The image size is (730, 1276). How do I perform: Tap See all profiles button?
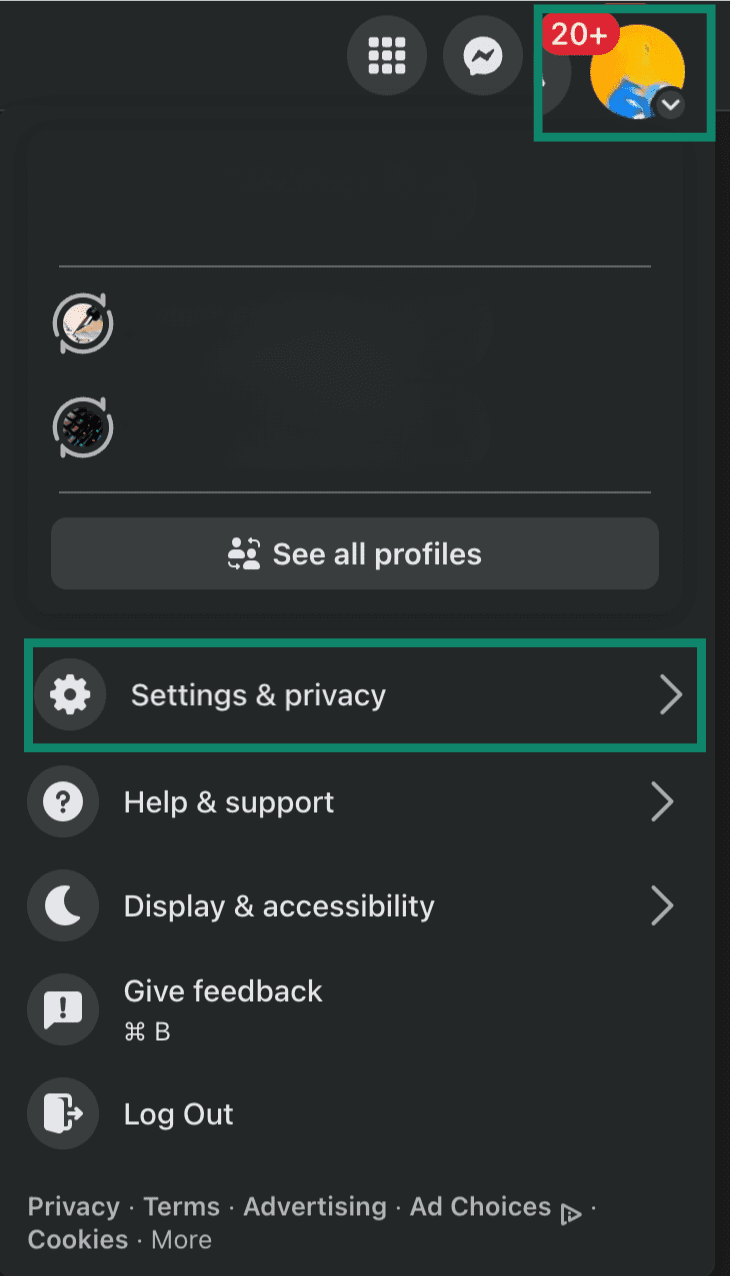355,554
